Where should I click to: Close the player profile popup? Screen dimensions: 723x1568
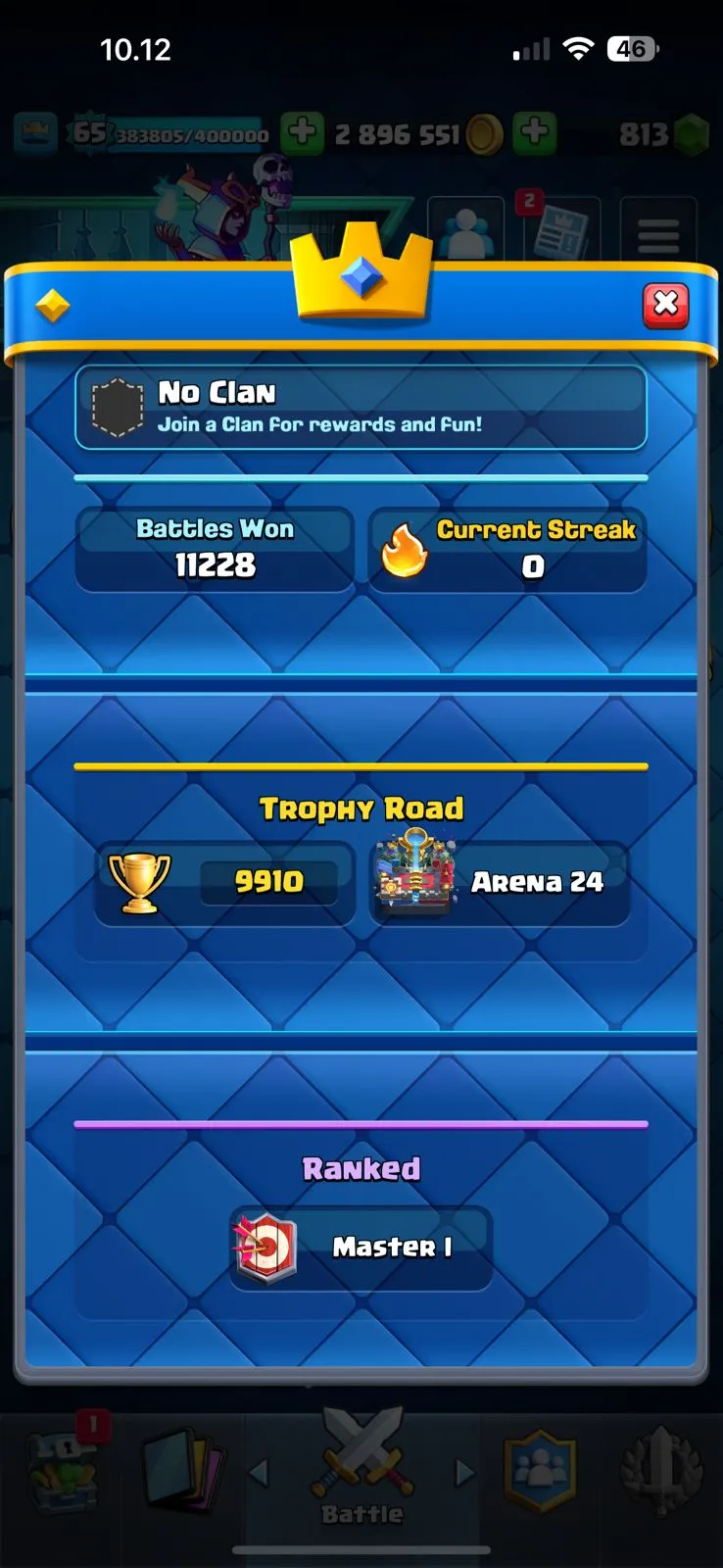(665, 305)
